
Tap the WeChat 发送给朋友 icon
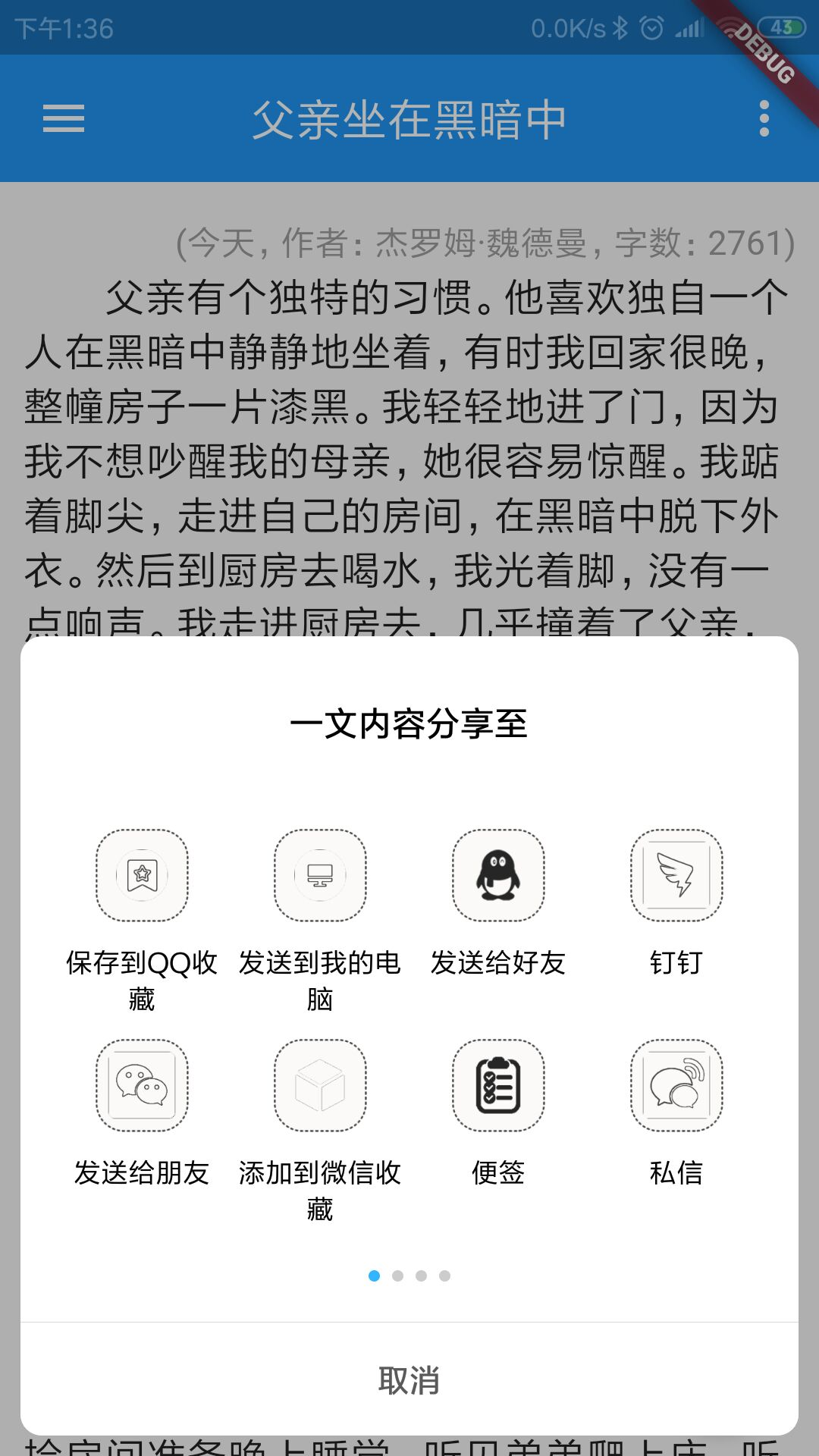[x=142, y=1086]
